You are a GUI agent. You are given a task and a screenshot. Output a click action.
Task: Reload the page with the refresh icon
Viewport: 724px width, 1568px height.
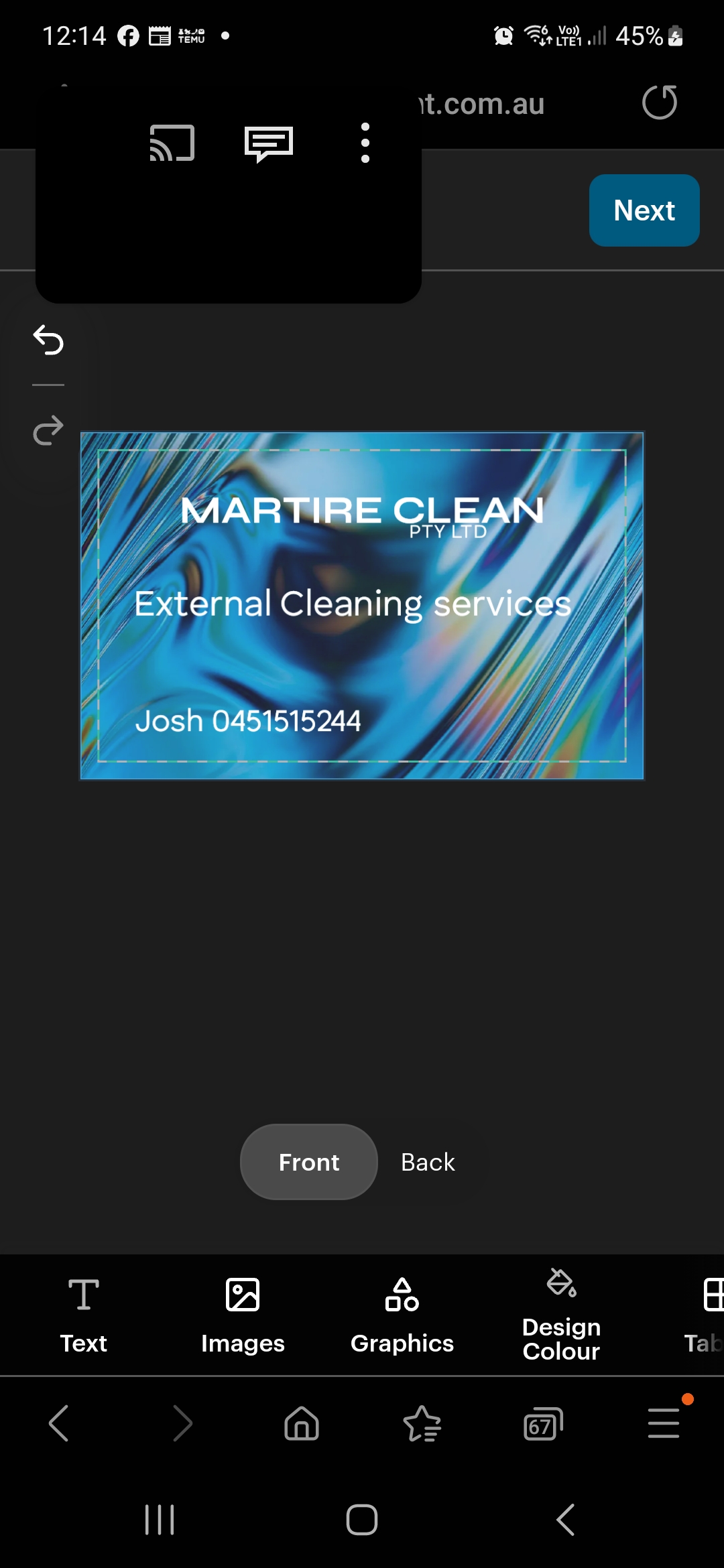(x=660, y=103)
